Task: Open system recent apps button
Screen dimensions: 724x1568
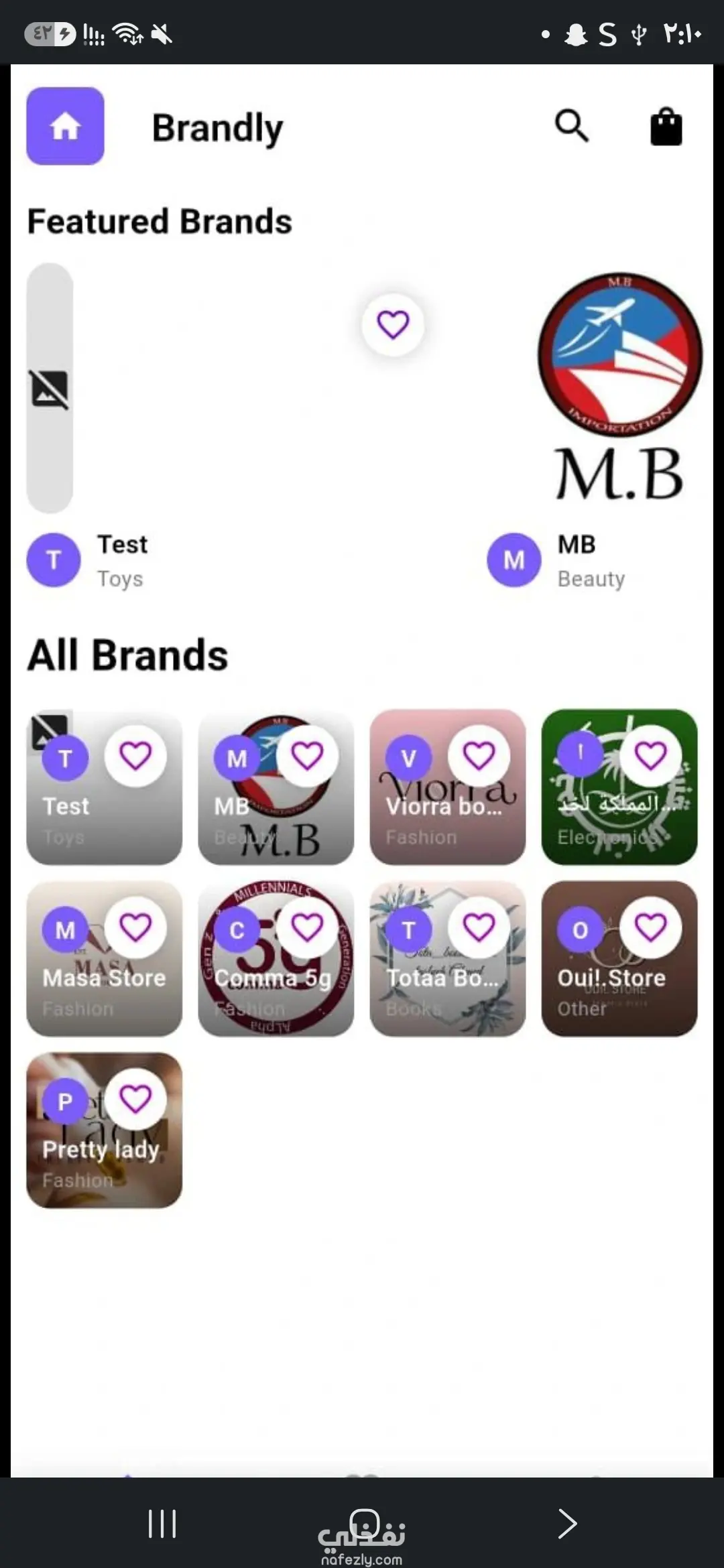Action: point(162,1523)
